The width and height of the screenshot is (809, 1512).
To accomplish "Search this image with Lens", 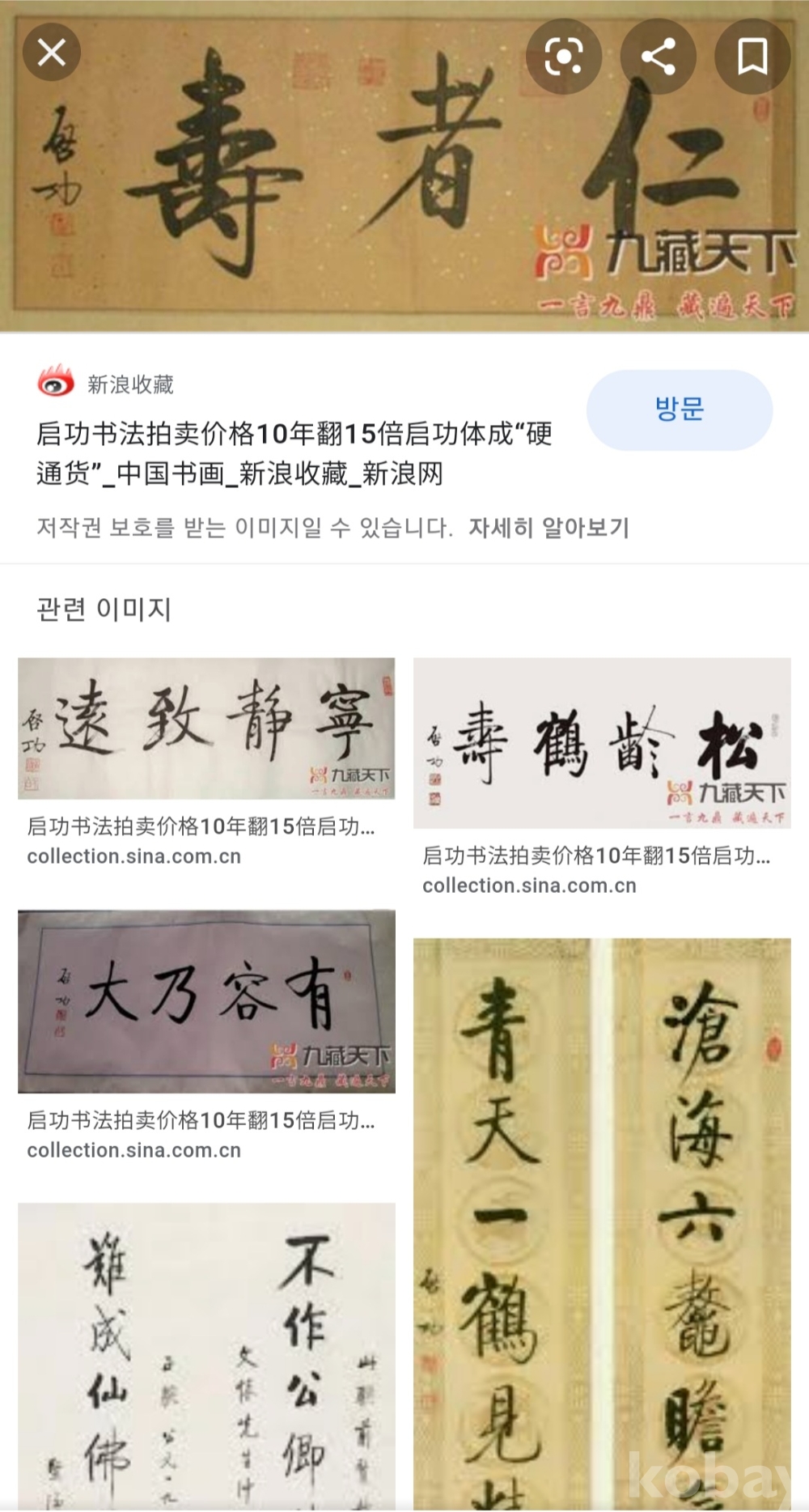I will click(x=564, y=57).
